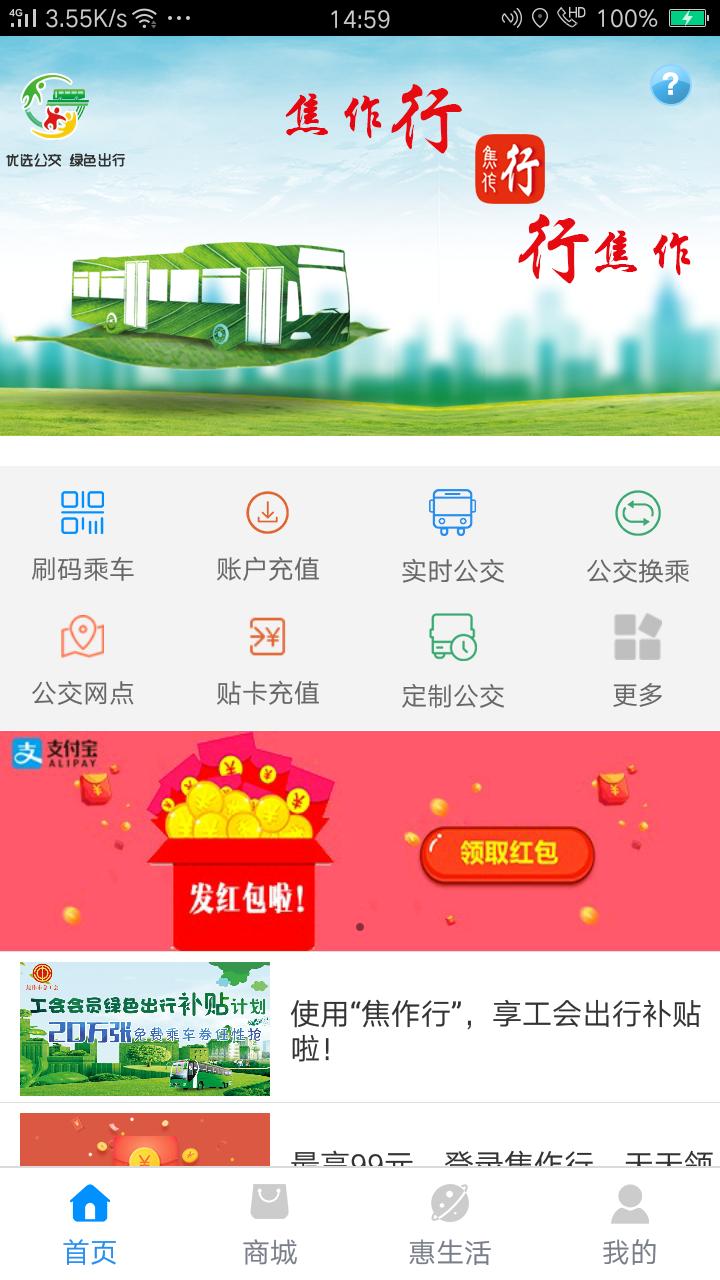Open the 最高99元 red envelope article
This screenshot has width=720, height=1280.
(360, 1136)
